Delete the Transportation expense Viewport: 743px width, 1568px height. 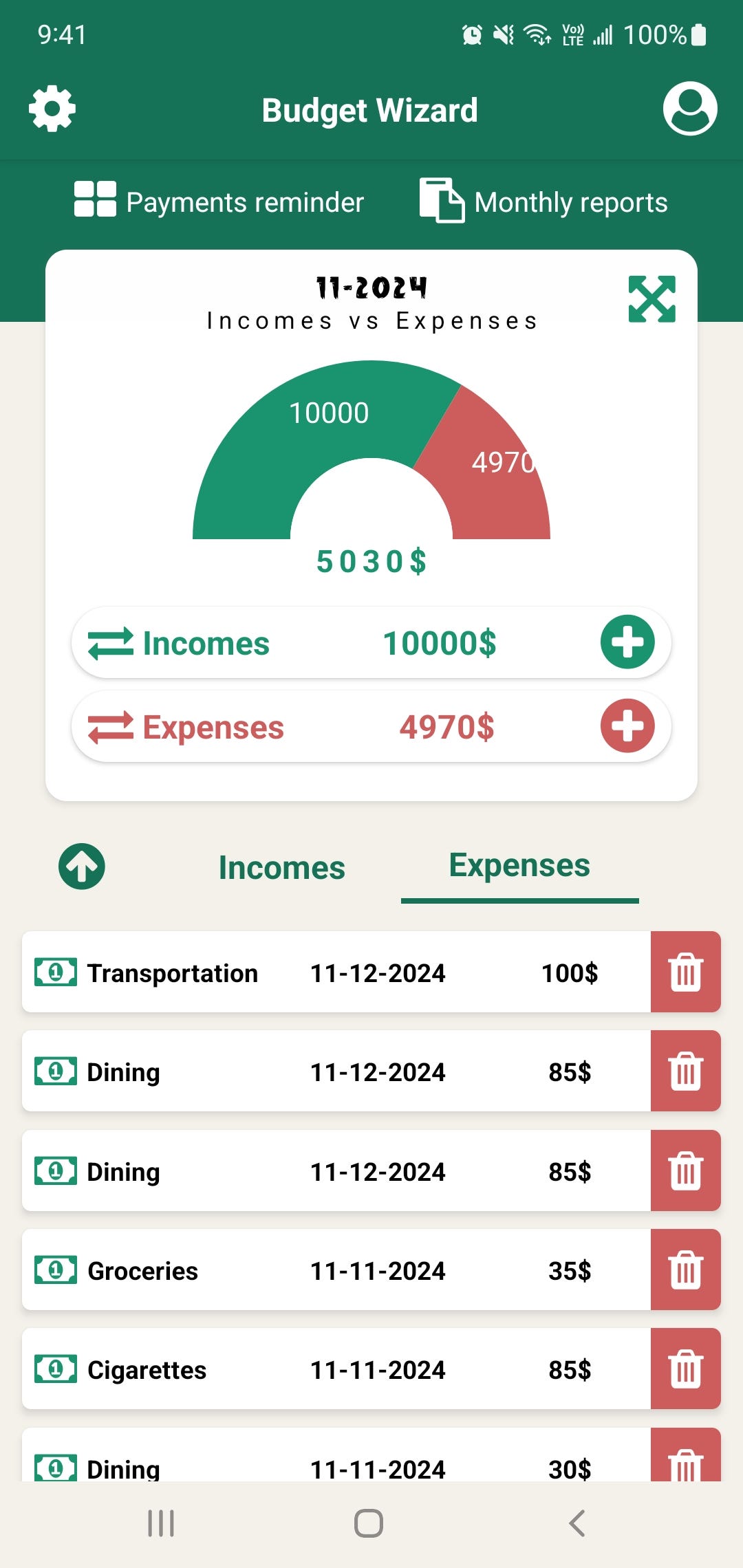(x=685, y=972)
